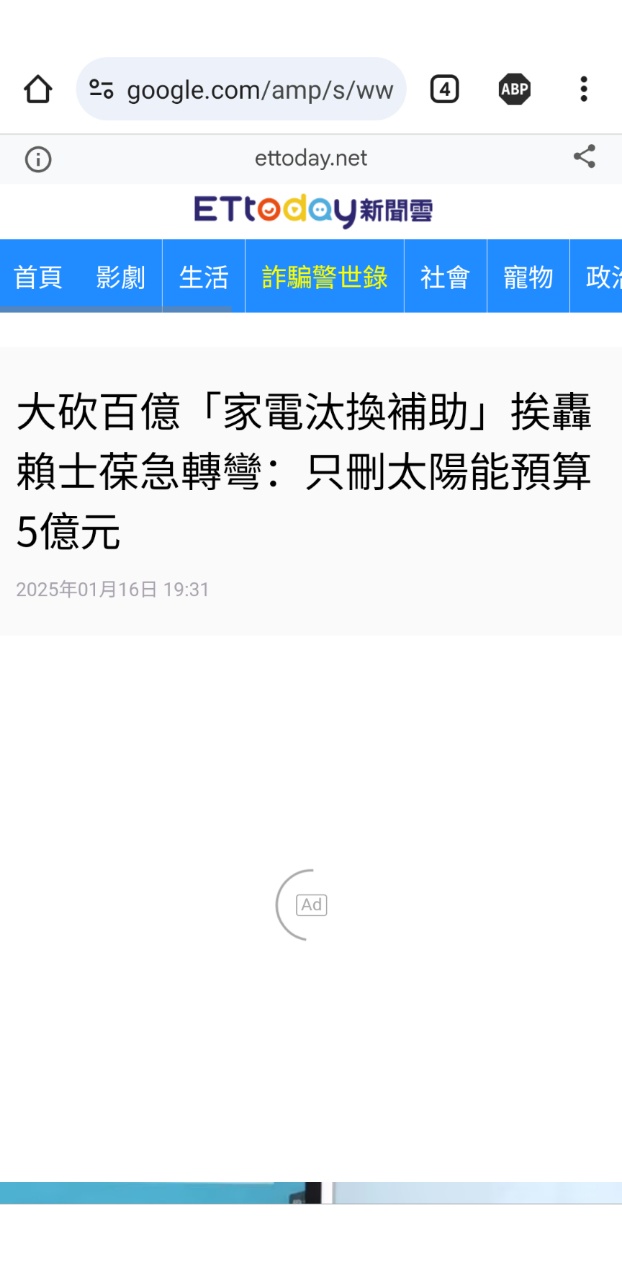Go to the 社會 news section
The image size is (622, 1280).
pyautogui.click(x=445, y=277)
